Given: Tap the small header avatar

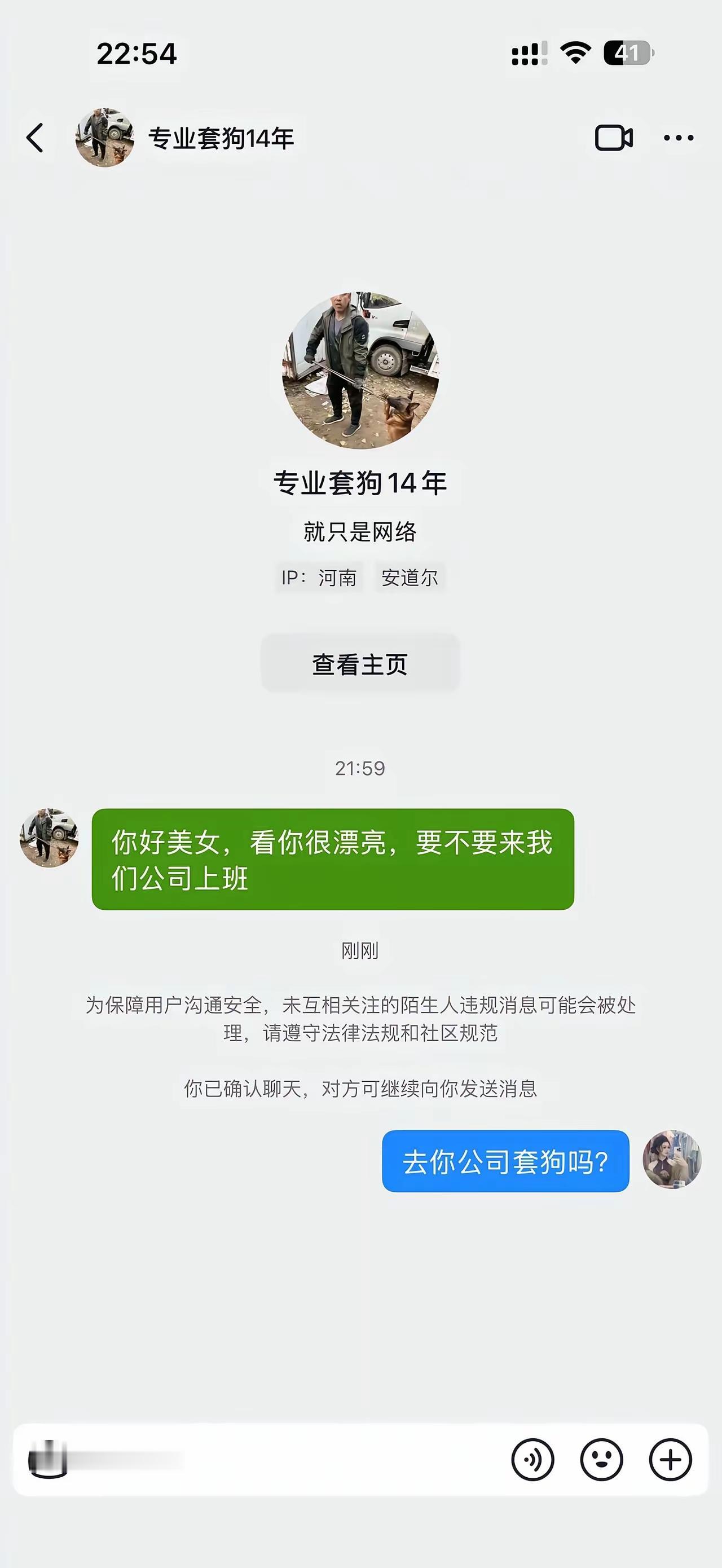Looking at the screenshot, I should tap(105, 137).
